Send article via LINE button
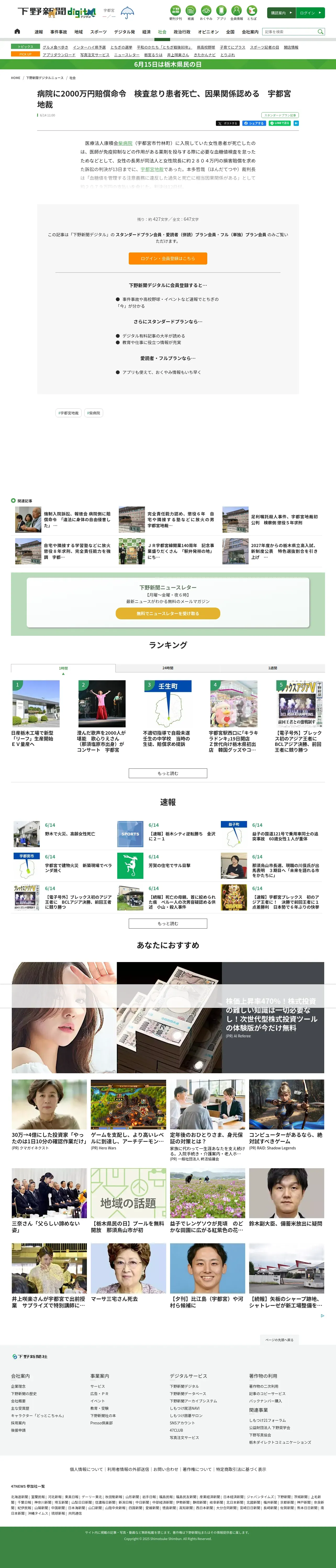The width and height of the screenshot is (336, 1568). (x=279, y=123)
